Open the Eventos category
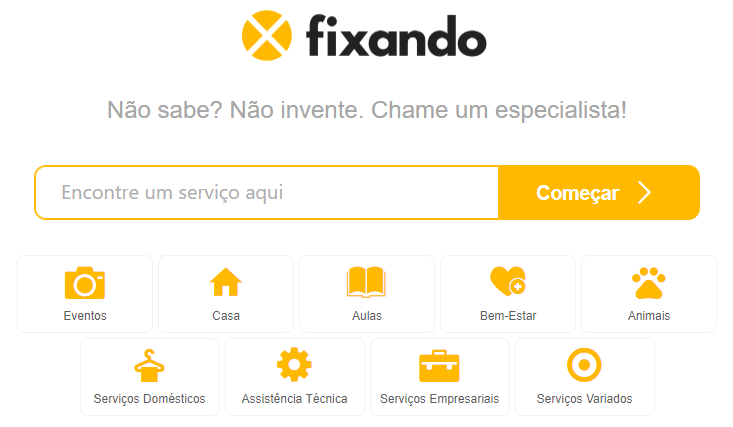733x427 pixels. coord(85,294)
